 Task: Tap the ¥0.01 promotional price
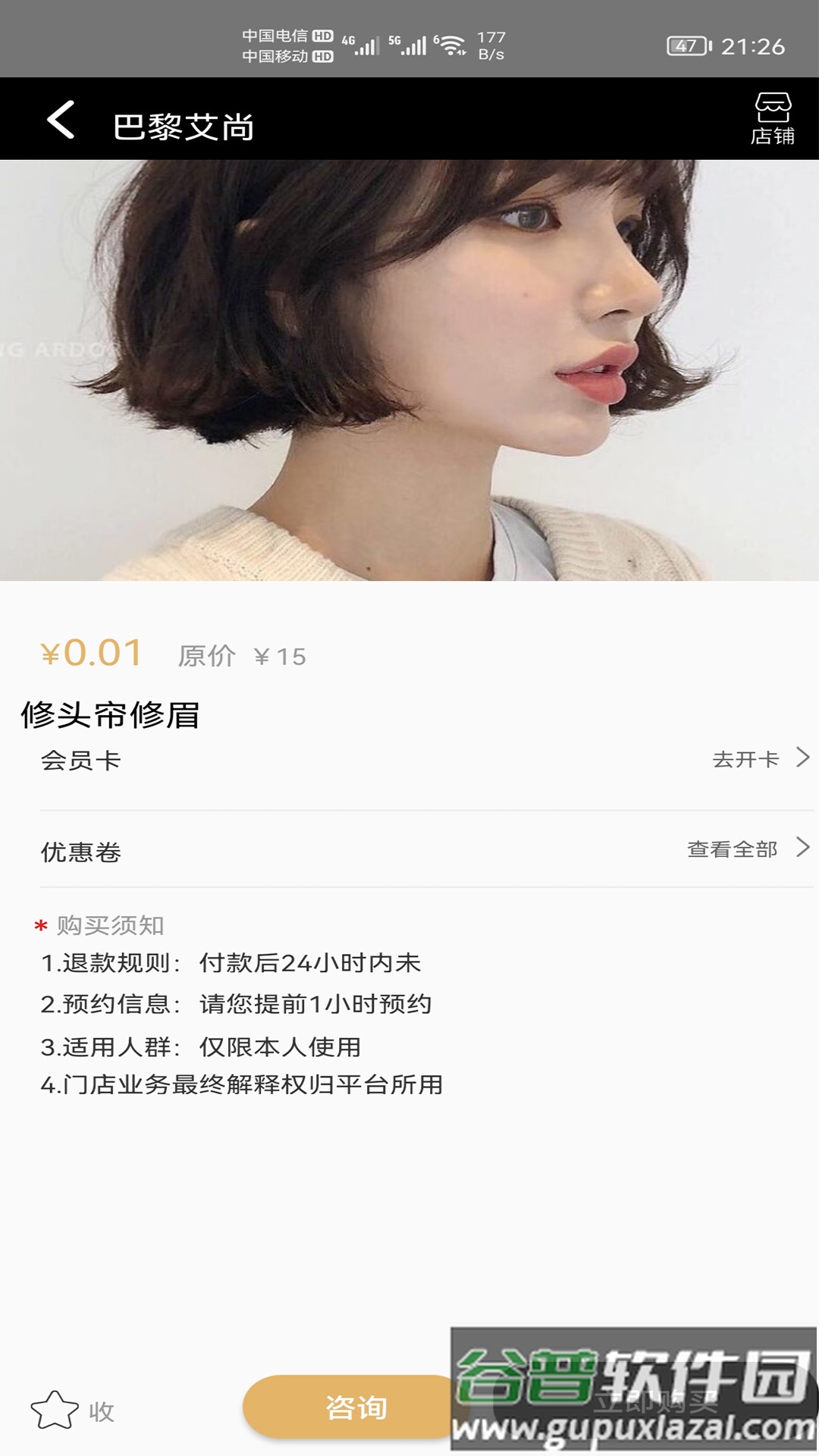[x=93, y=654]
